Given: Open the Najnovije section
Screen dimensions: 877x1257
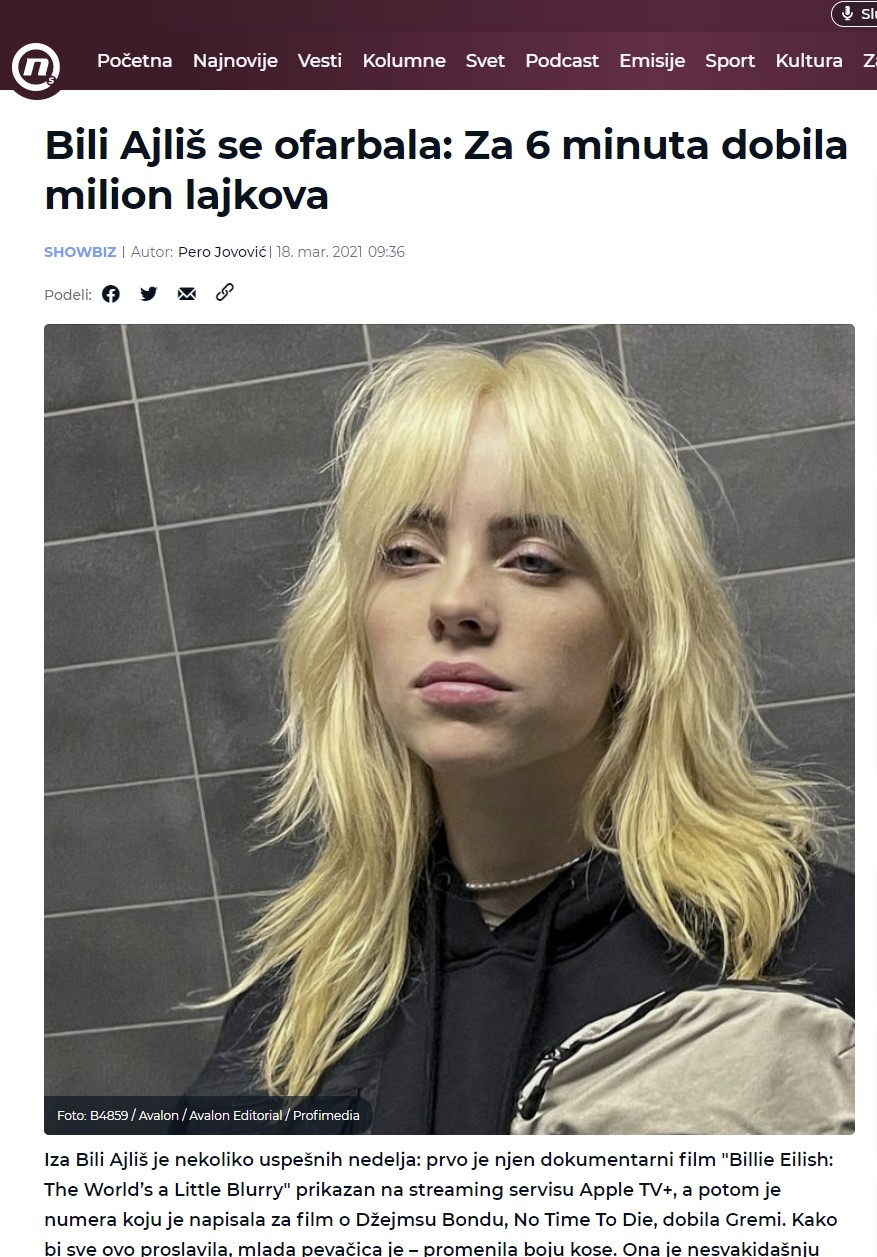Looking at the screenshot, I should tap(235, 61).
